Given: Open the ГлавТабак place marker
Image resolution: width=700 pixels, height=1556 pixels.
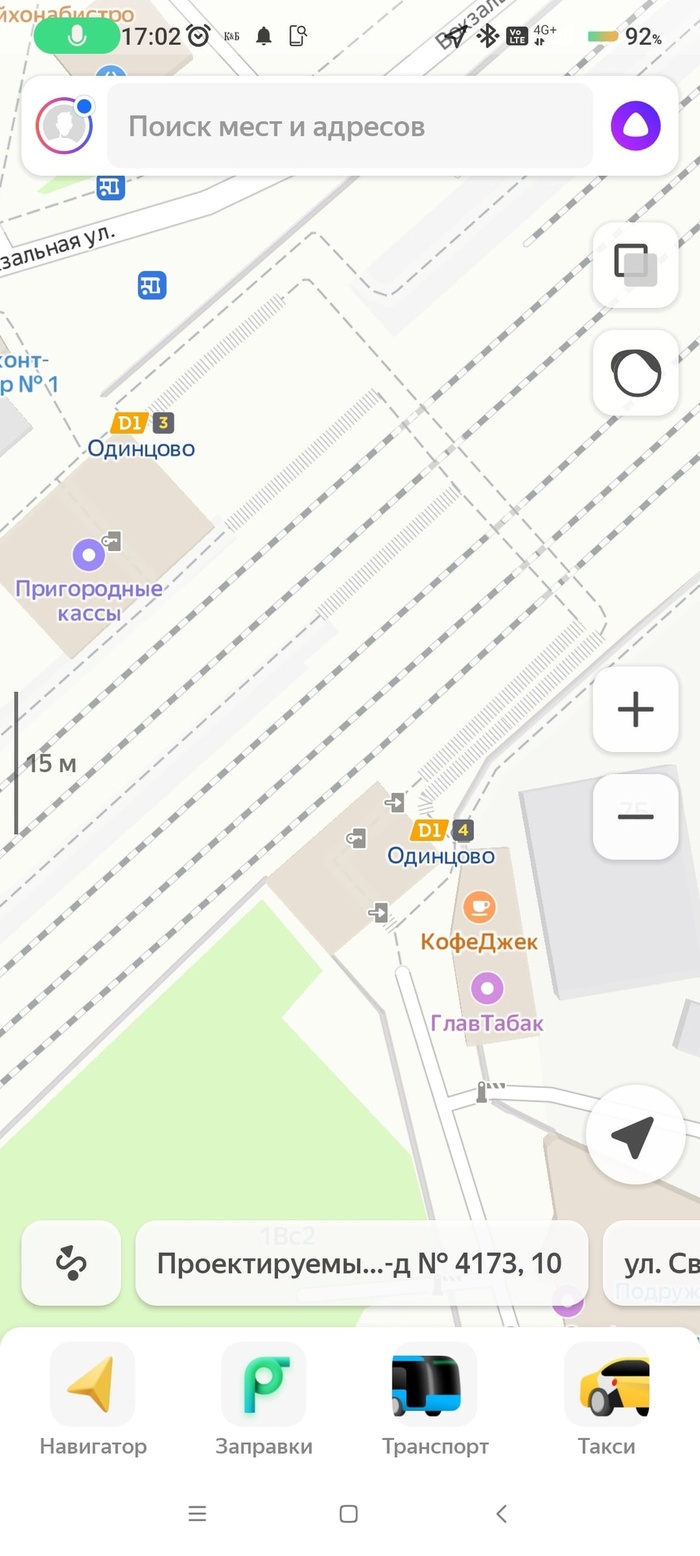Looking at the screenshot, I should [x=487, y=989].
